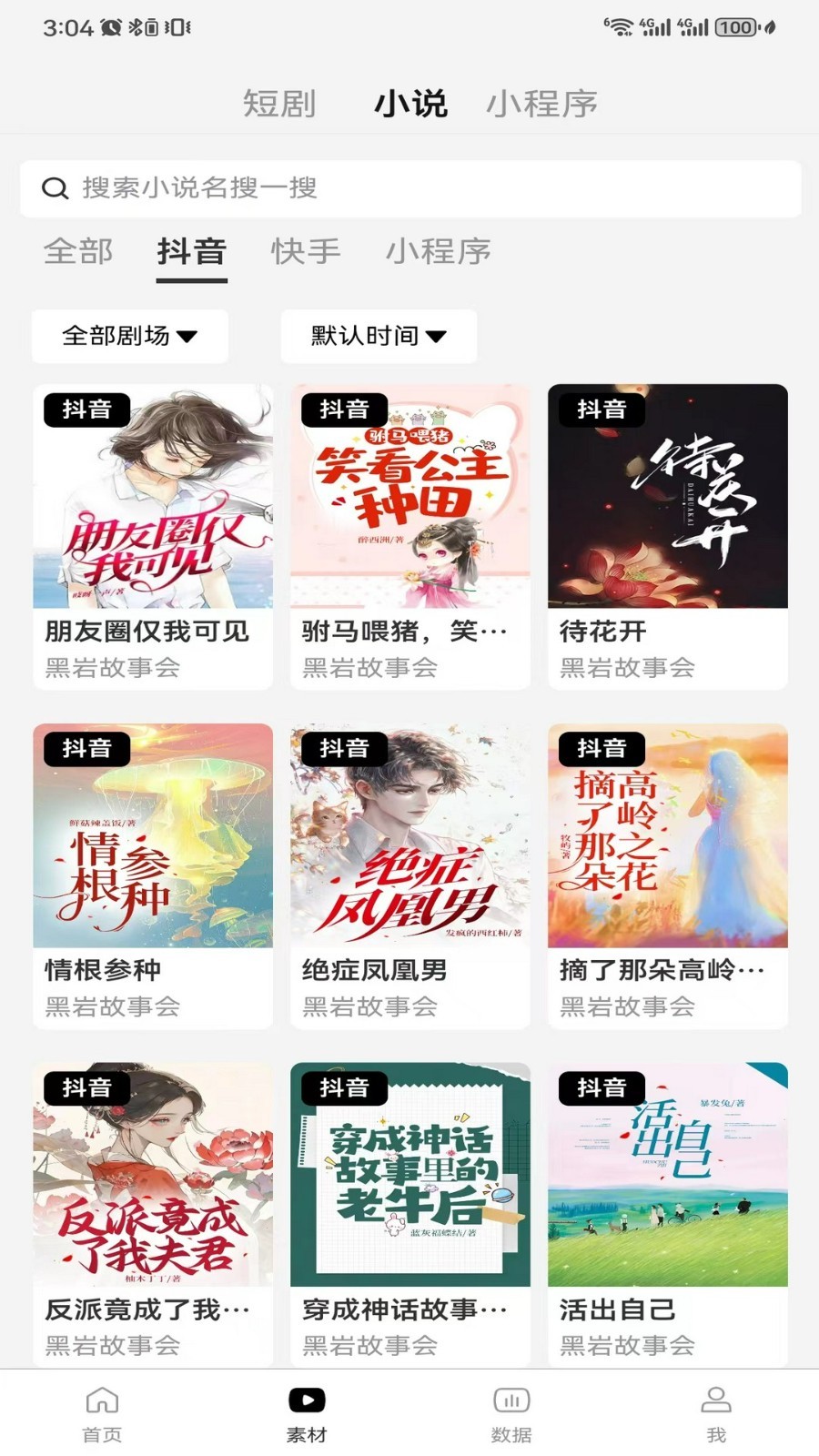Expand the 默认时间 sort dropdown
The image size is (819, 1456).
[x=379, y=336]
